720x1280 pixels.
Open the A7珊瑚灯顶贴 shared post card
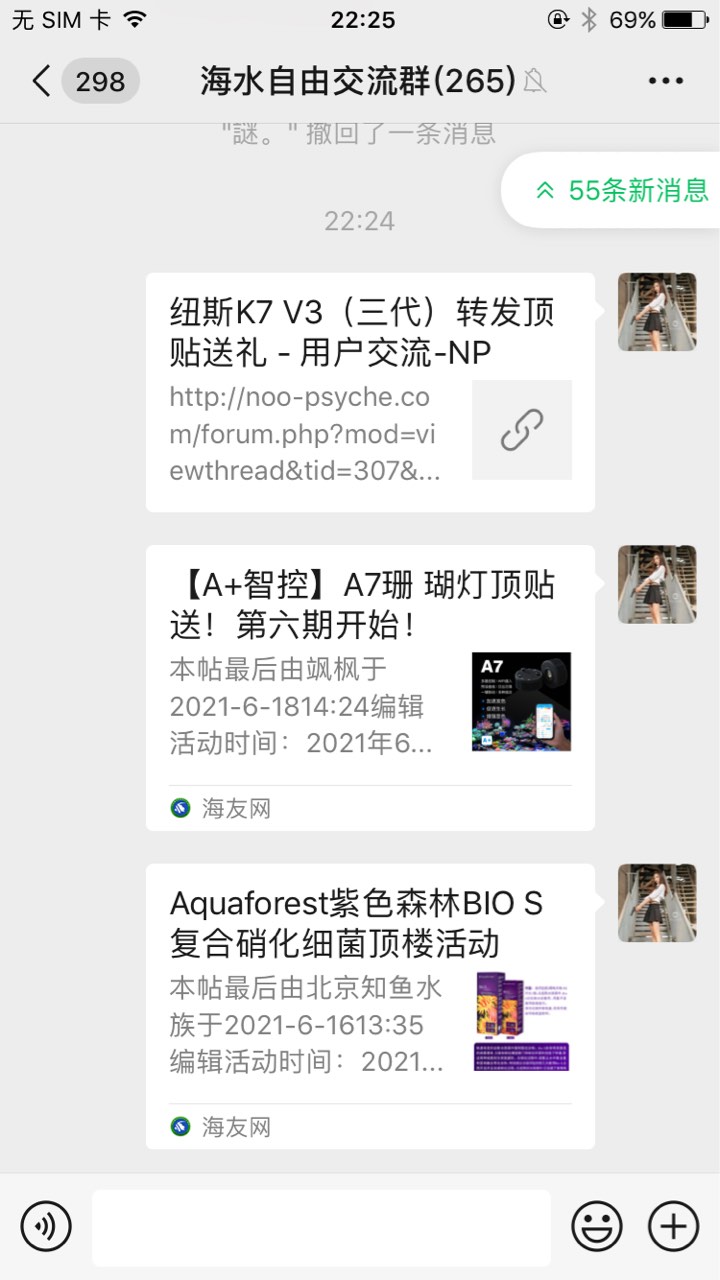click(370, 687)
